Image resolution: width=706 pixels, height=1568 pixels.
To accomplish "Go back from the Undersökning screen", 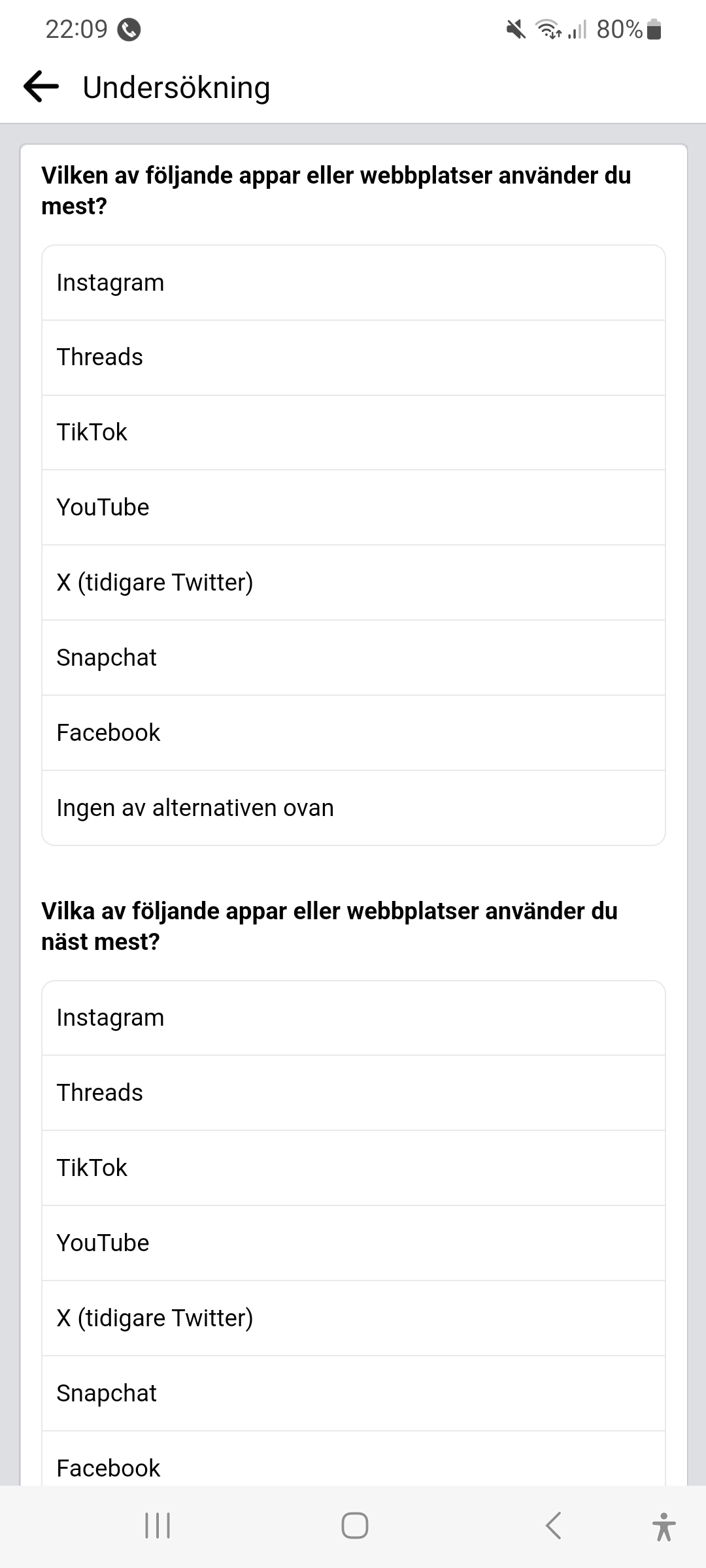I will pyautogui.click(x=41, y=87).
